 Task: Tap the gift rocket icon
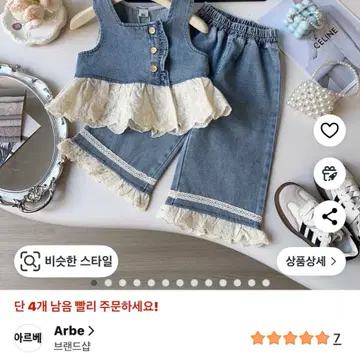[330, 173]
